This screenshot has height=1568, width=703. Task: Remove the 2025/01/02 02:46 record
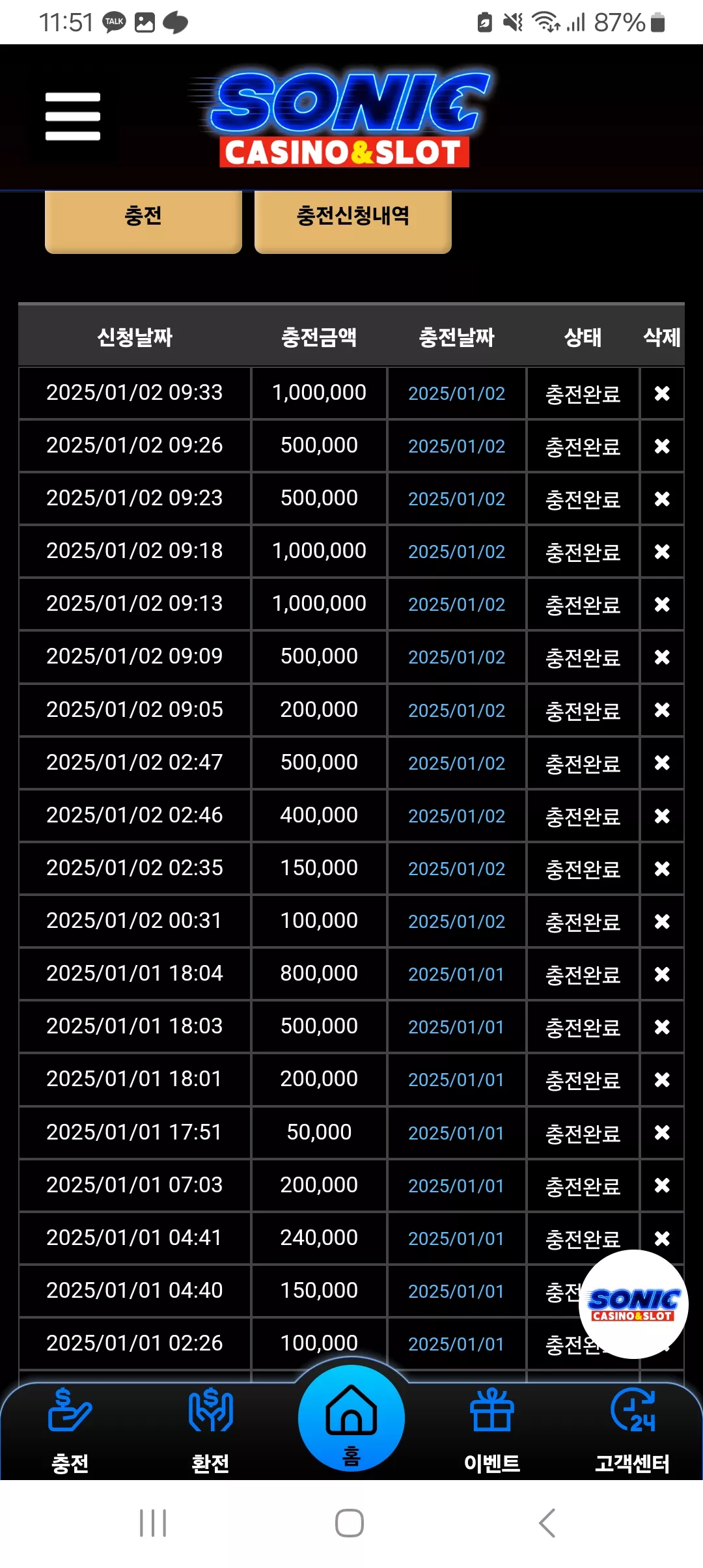(x=662, y=816)
